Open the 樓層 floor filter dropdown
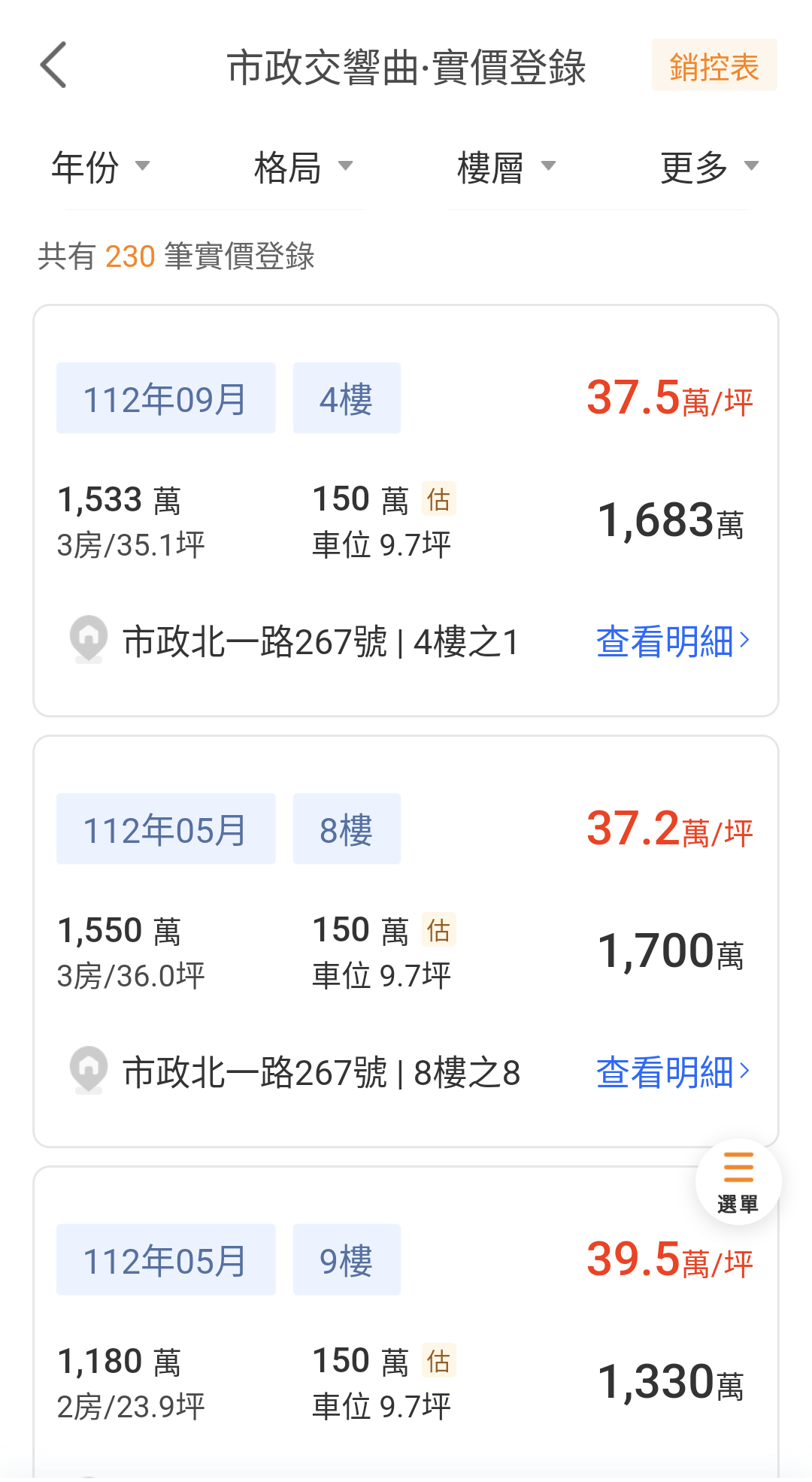Screen dimensions: 812x1482 506,166
